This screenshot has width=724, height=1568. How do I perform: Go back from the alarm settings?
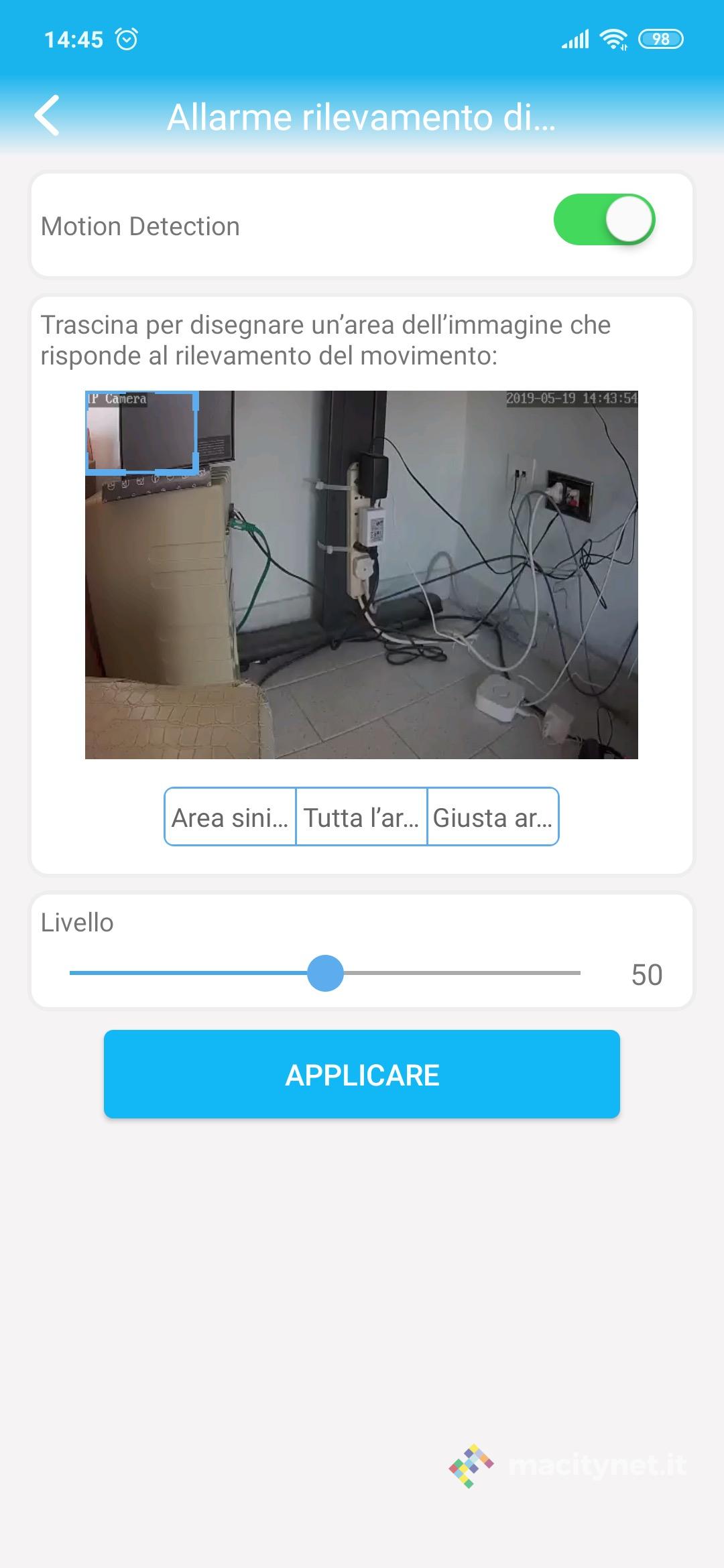[x=47, y=116]
